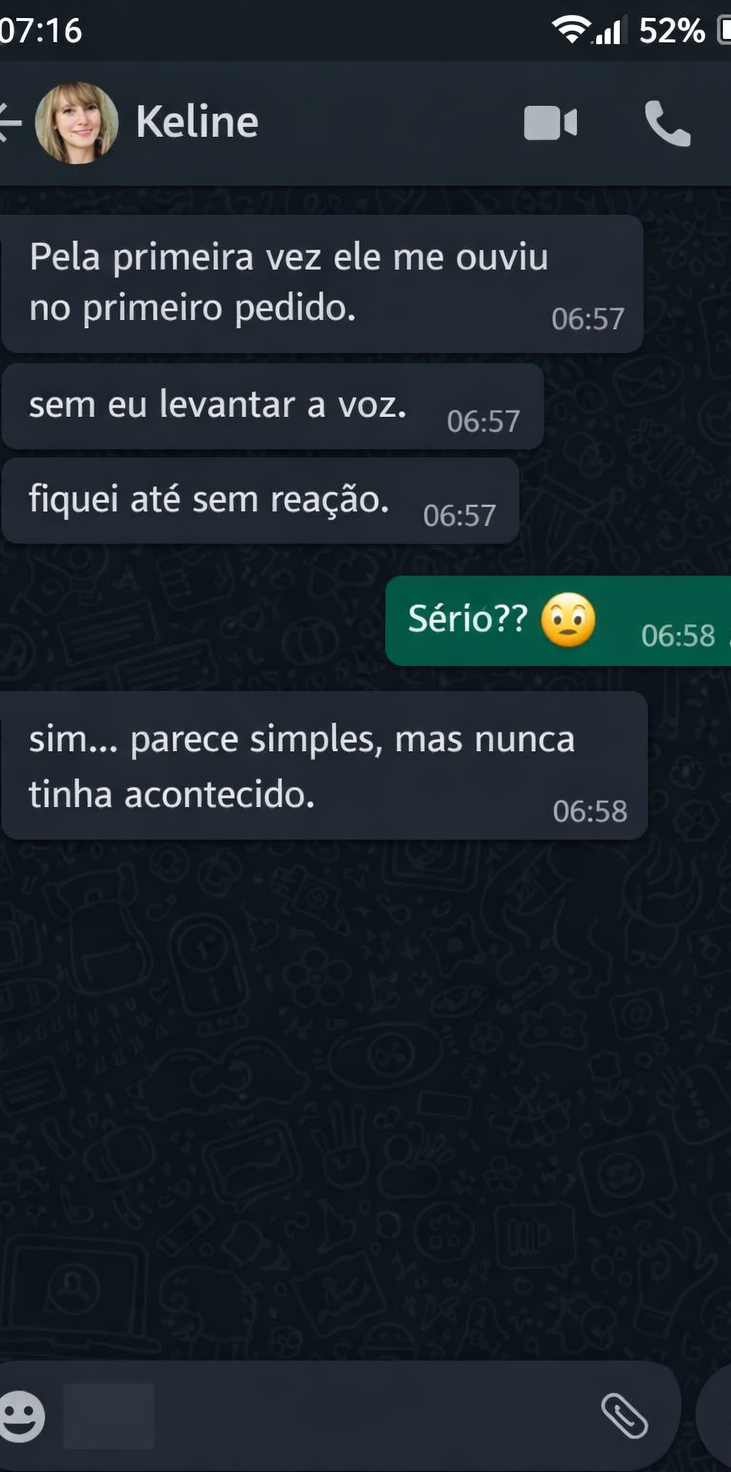
Task: Tap the 06:58 timestamp on the green bubble
Action: point(681,636)
